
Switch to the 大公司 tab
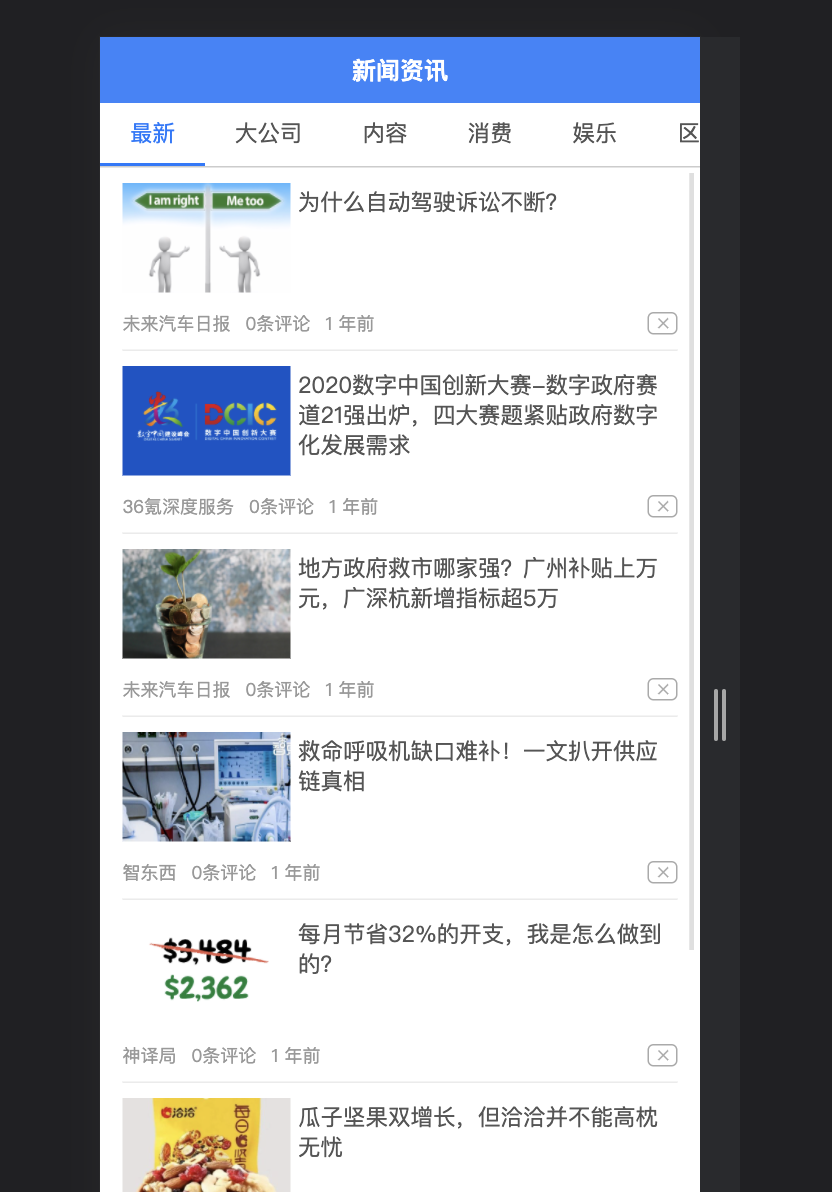tap(267, 134)
